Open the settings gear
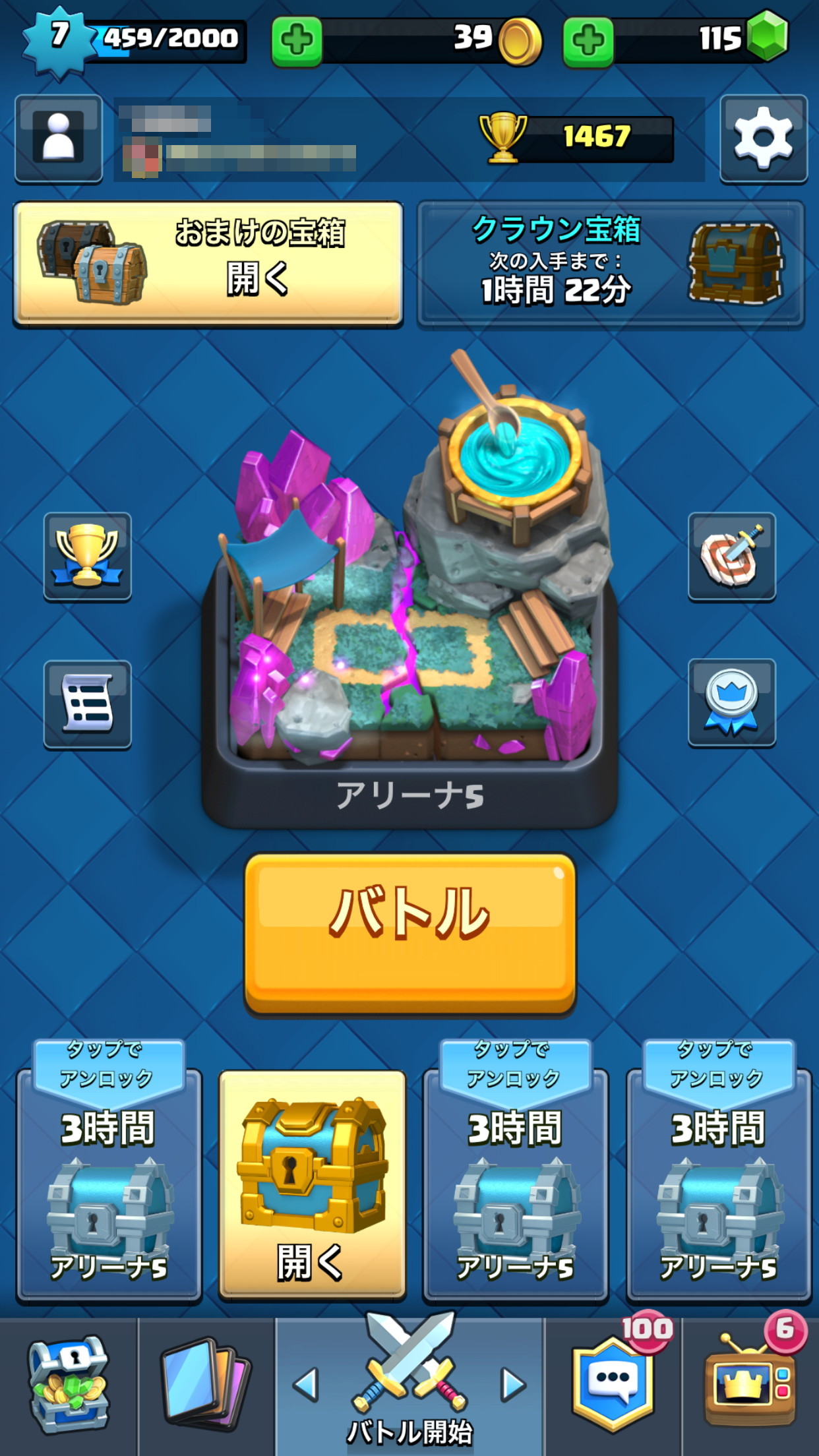 click(x=763, y=138)
